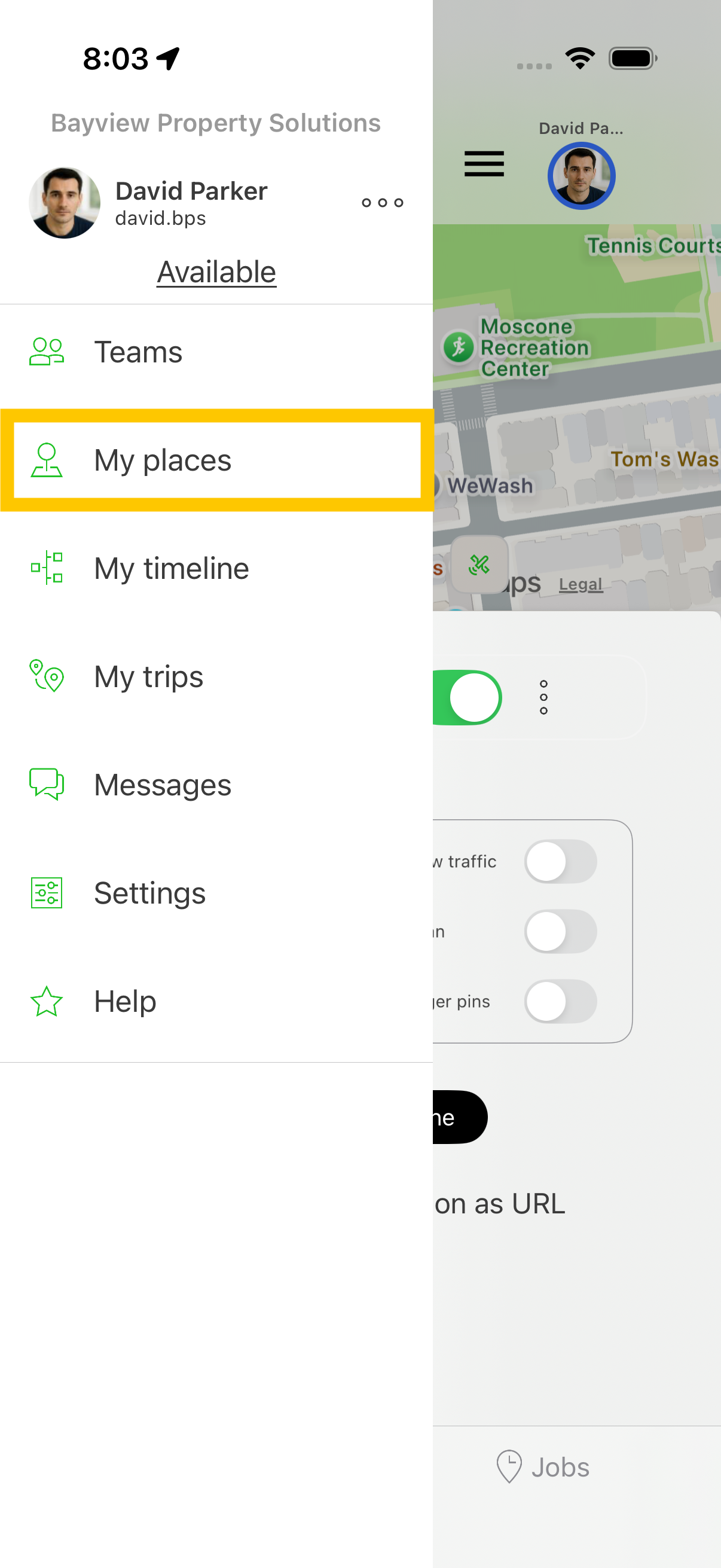Open My timeline
Image resolution: width=721 pixels, height=1568 pixels.
(x=171, y=569)
